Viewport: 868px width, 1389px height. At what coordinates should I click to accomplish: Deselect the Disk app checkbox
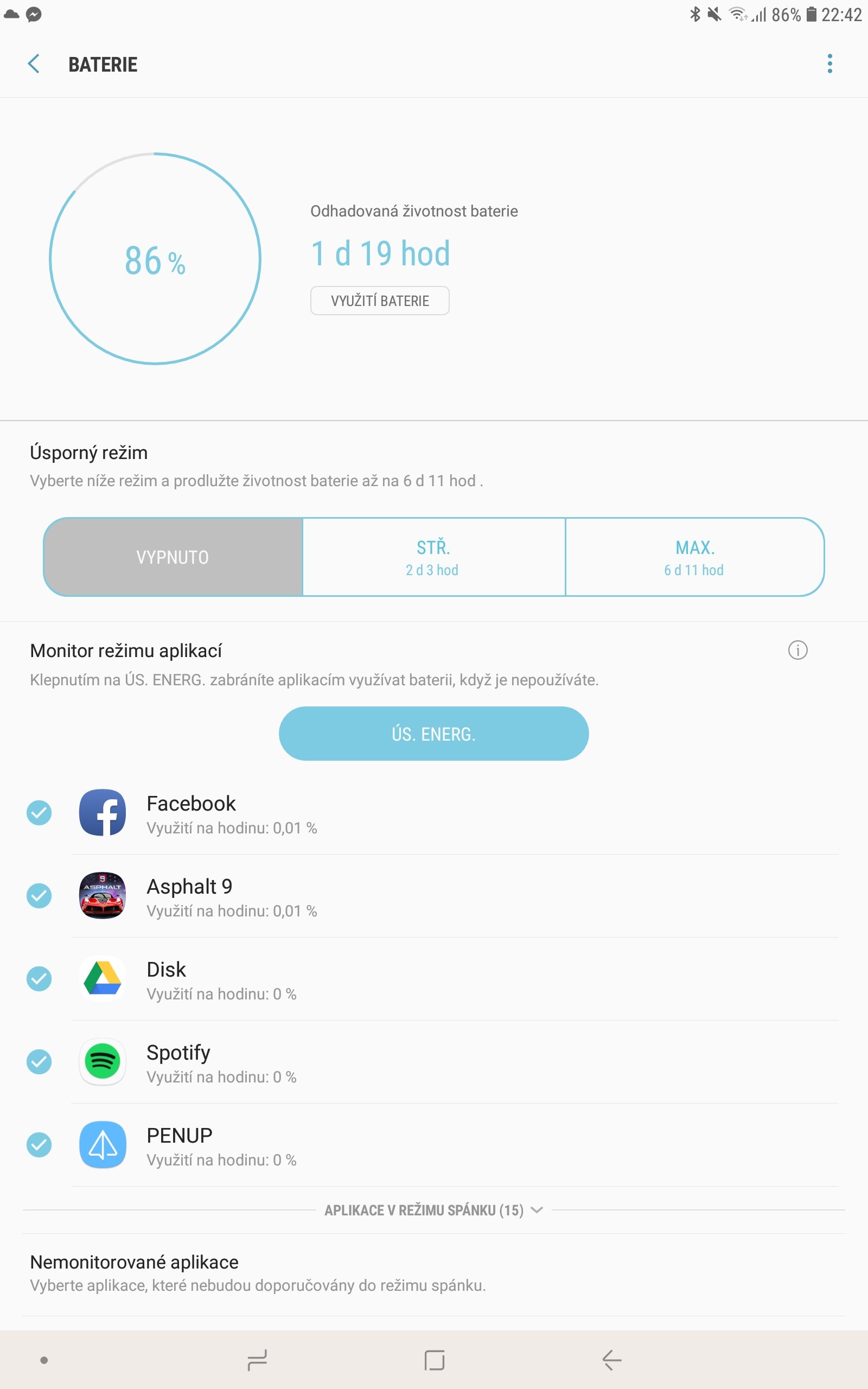[x=39, y=979]
